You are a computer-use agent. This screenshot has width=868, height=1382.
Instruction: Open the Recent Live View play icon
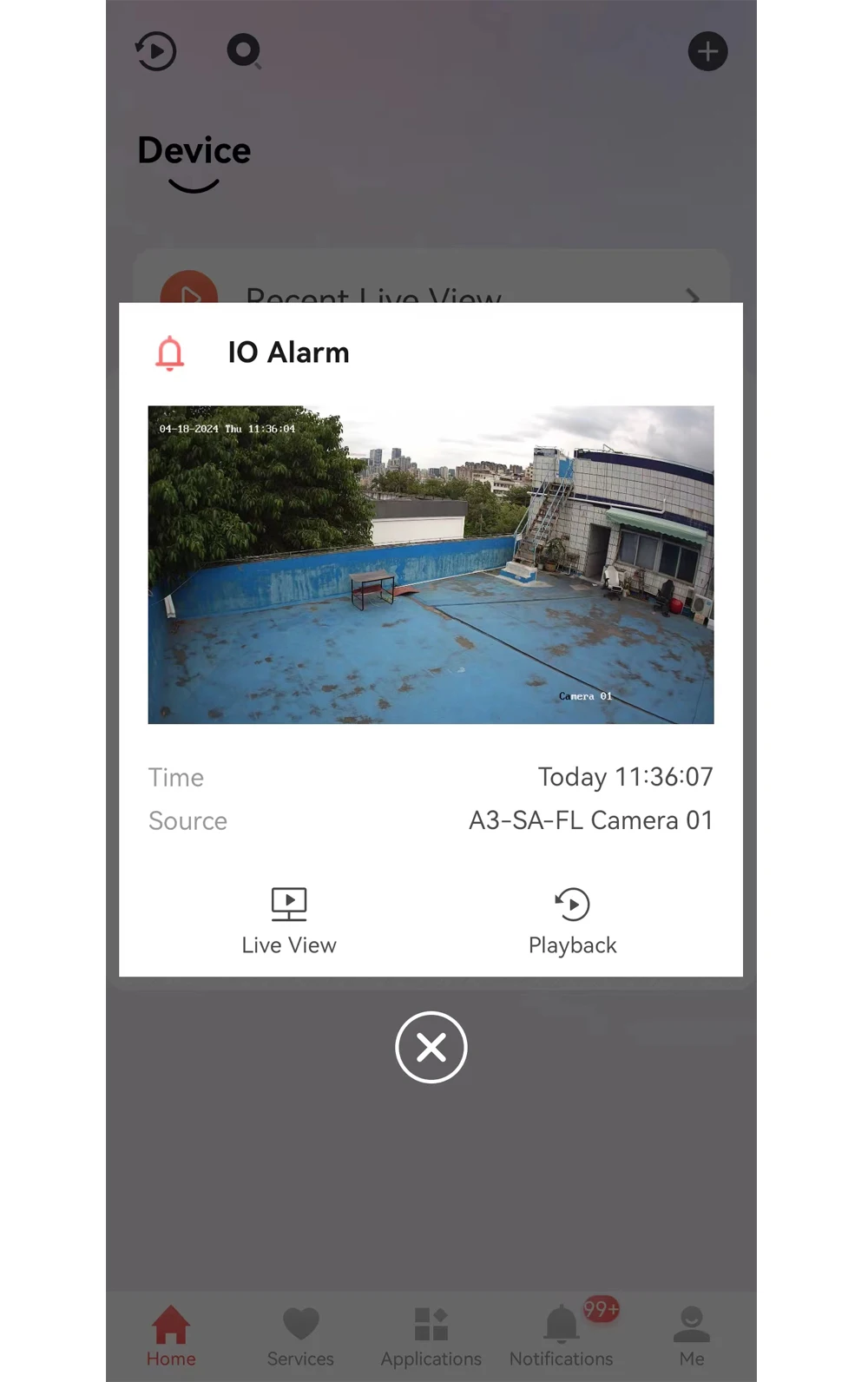[x=190, y=295]
